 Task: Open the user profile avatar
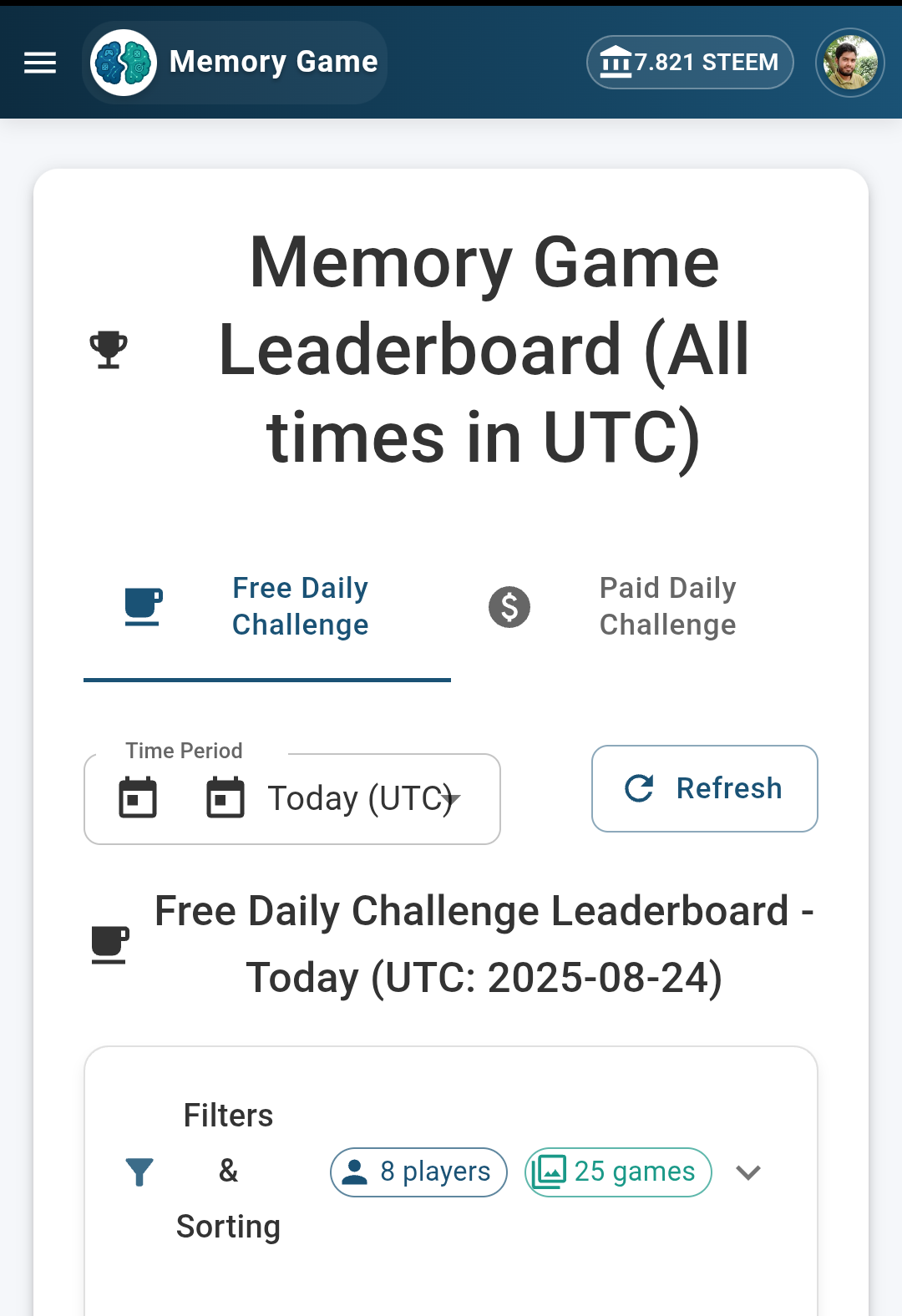click(x=849, y=63)
